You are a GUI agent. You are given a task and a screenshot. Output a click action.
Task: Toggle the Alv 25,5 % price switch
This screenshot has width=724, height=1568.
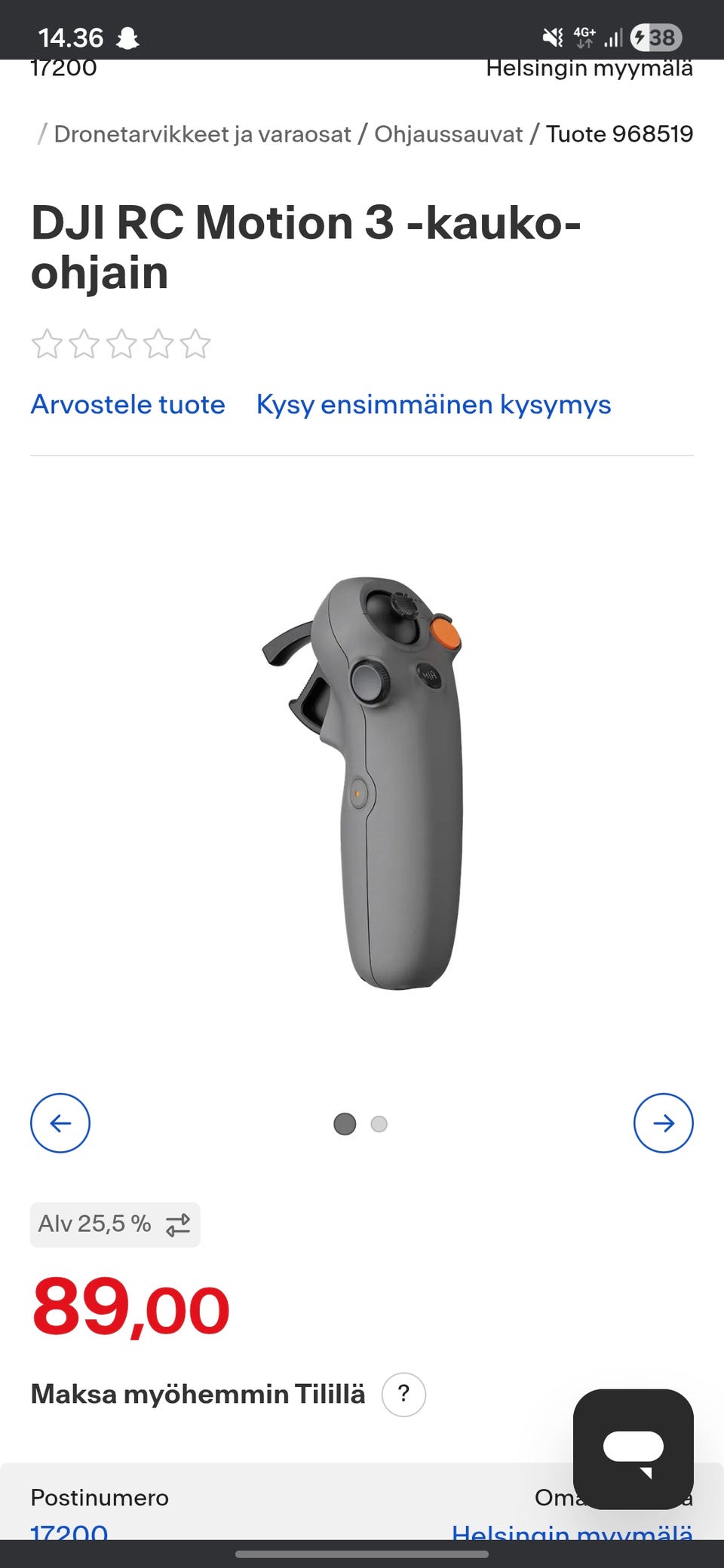click(x=115, y=1224)
